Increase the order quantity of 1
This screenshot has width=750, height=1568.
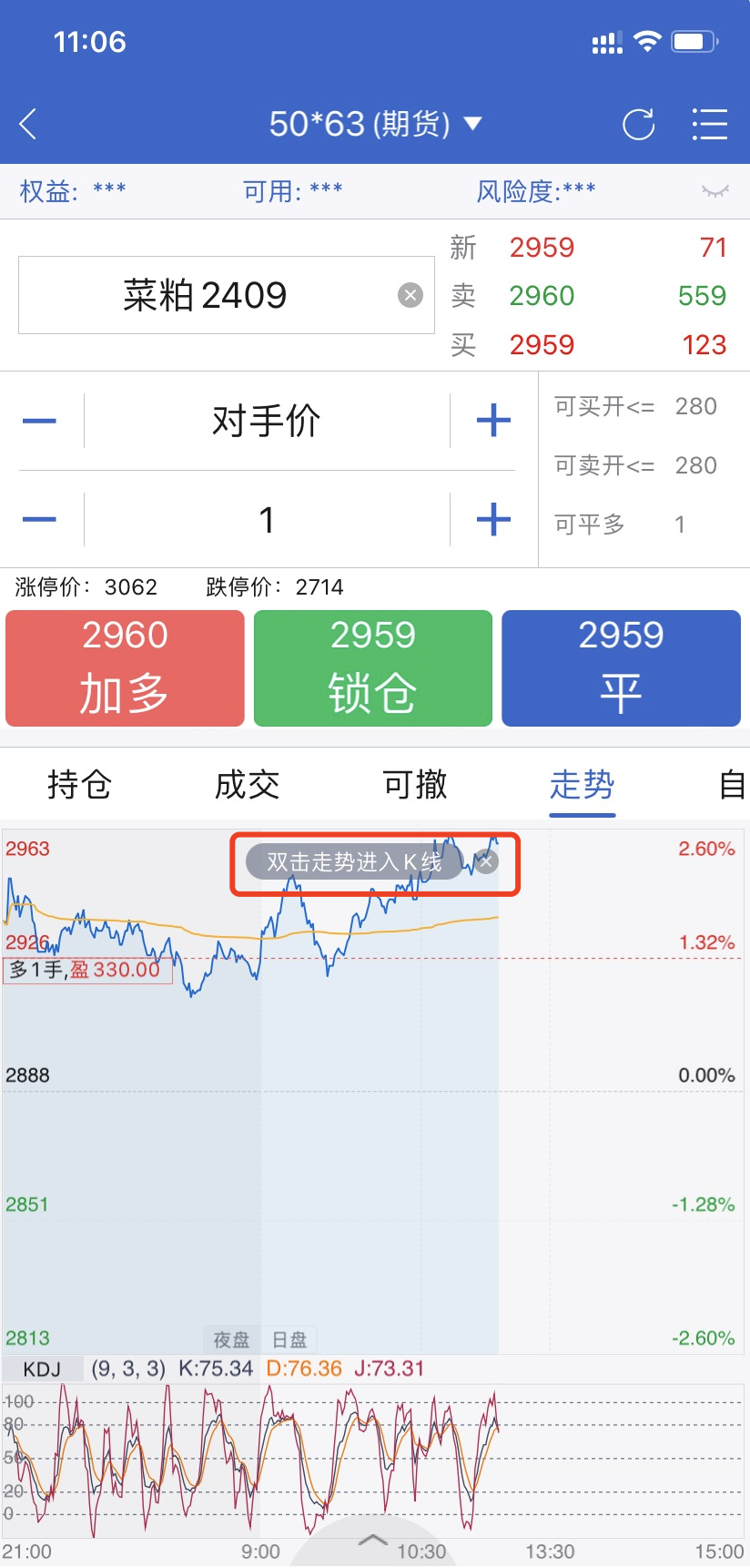pyautogui.click(x=493, y=520)
